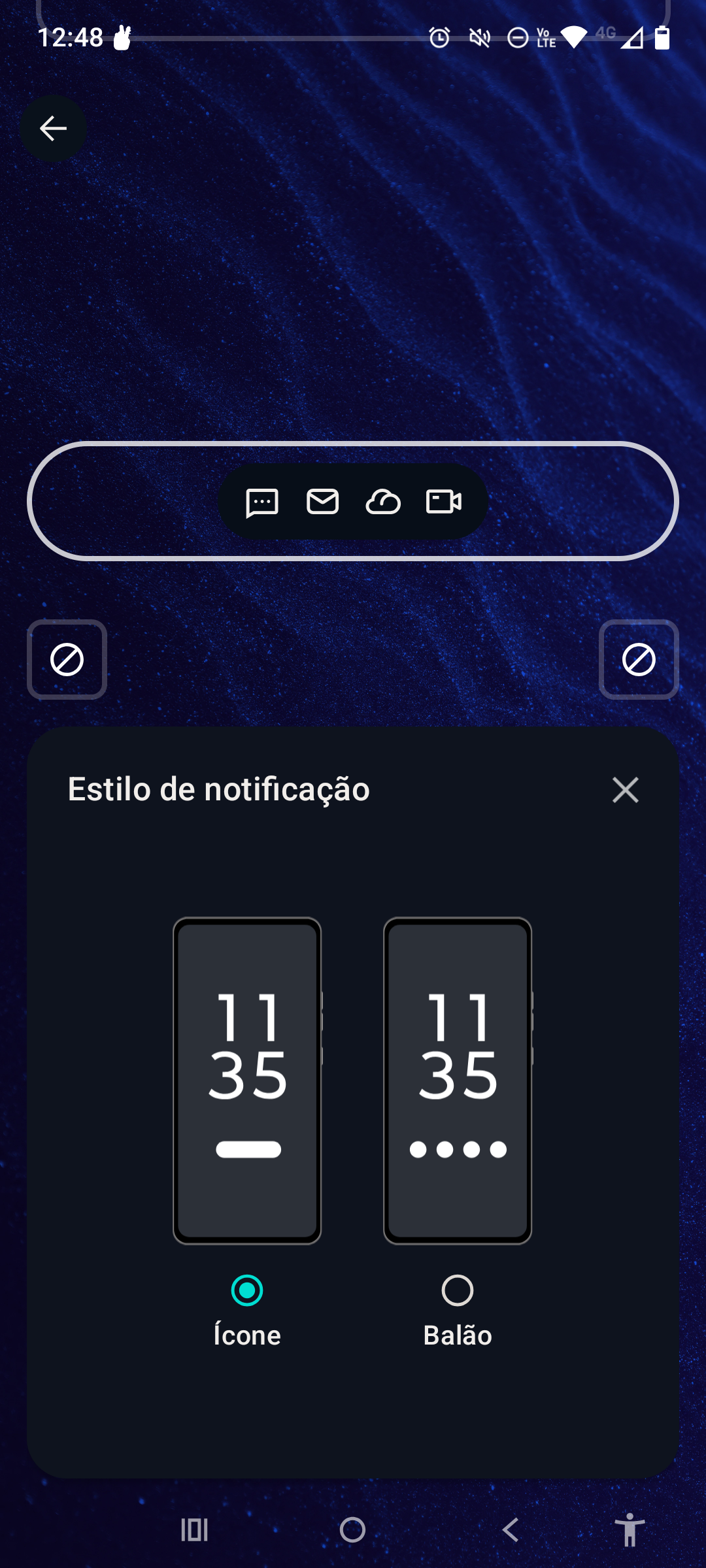Choose the Balão notification style
Image resolution: width=706 pixels, height=1568 pixels.
pos(457,1290)
